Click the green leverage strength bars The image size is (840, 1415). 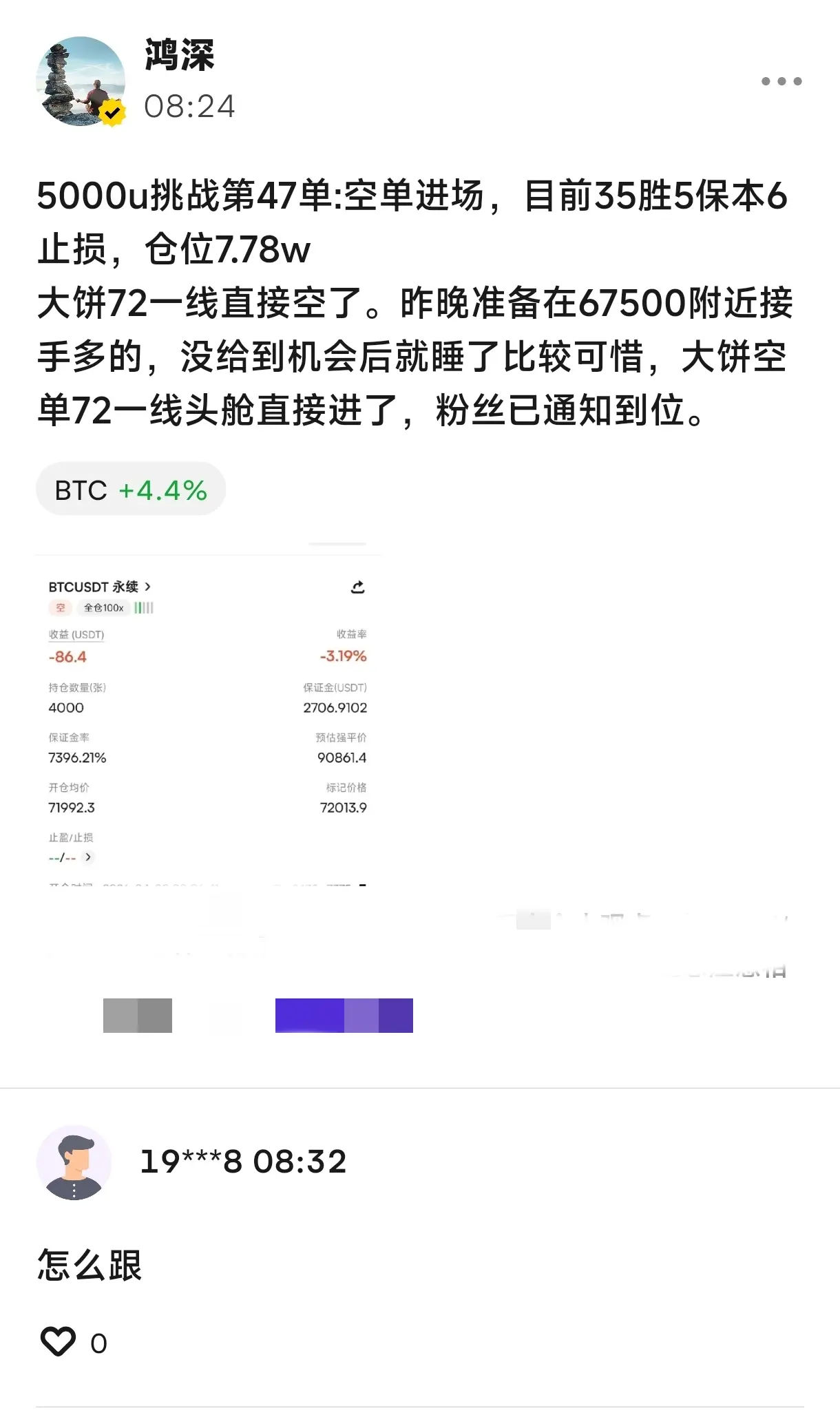click(143, 608)
